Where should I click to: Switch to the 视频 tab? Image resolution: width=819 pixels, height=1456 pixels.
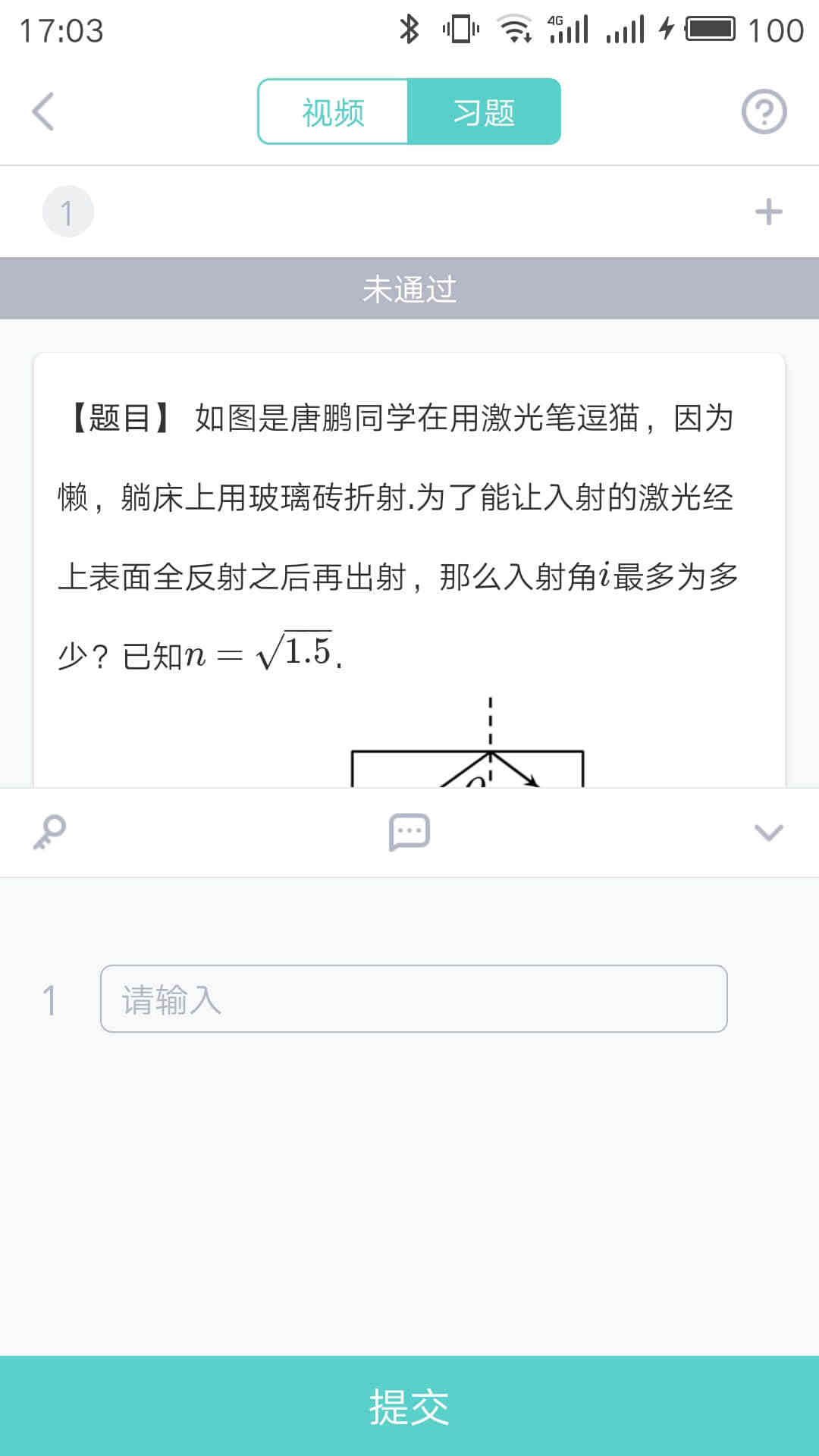coord(333,112)
